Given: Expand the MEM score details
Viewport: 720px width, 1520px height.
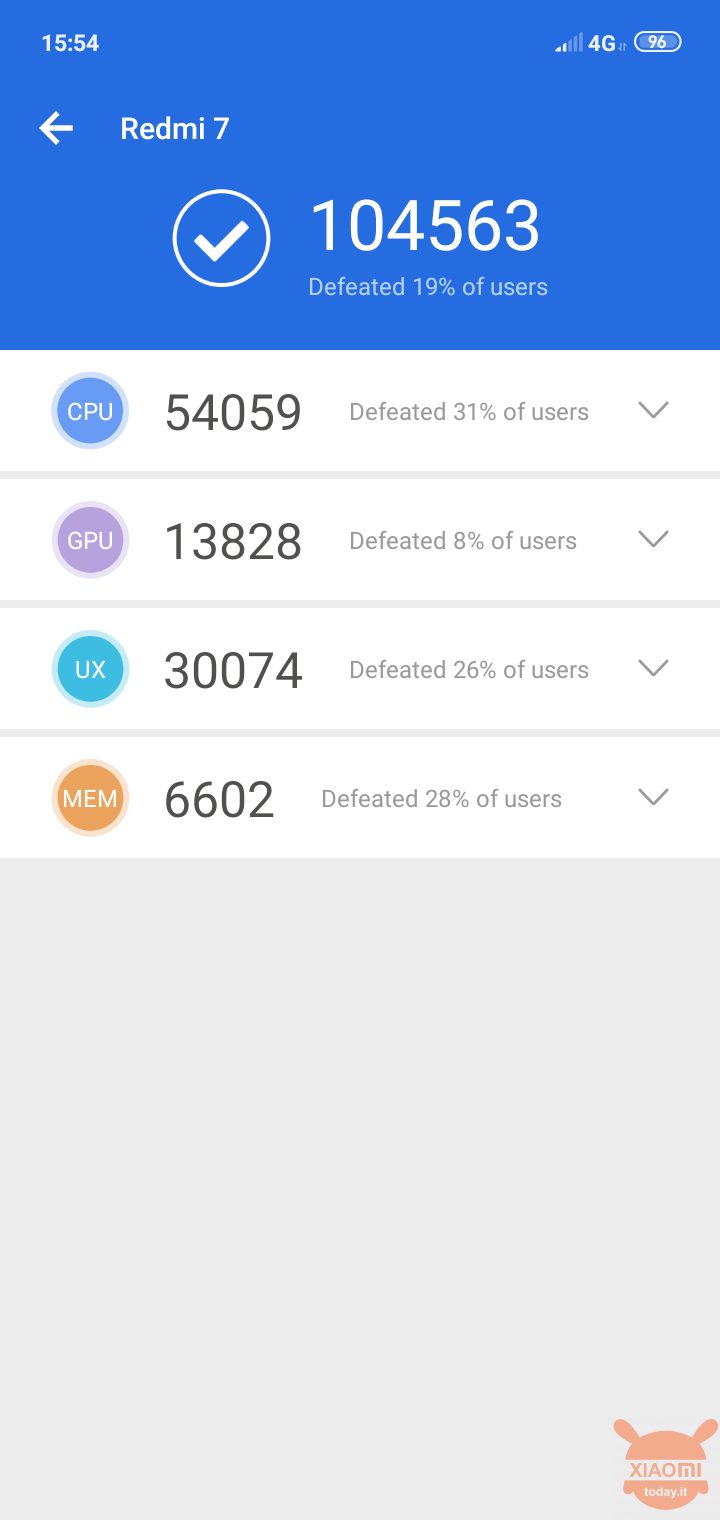Looking at the screenshot, I should [653, 797].
